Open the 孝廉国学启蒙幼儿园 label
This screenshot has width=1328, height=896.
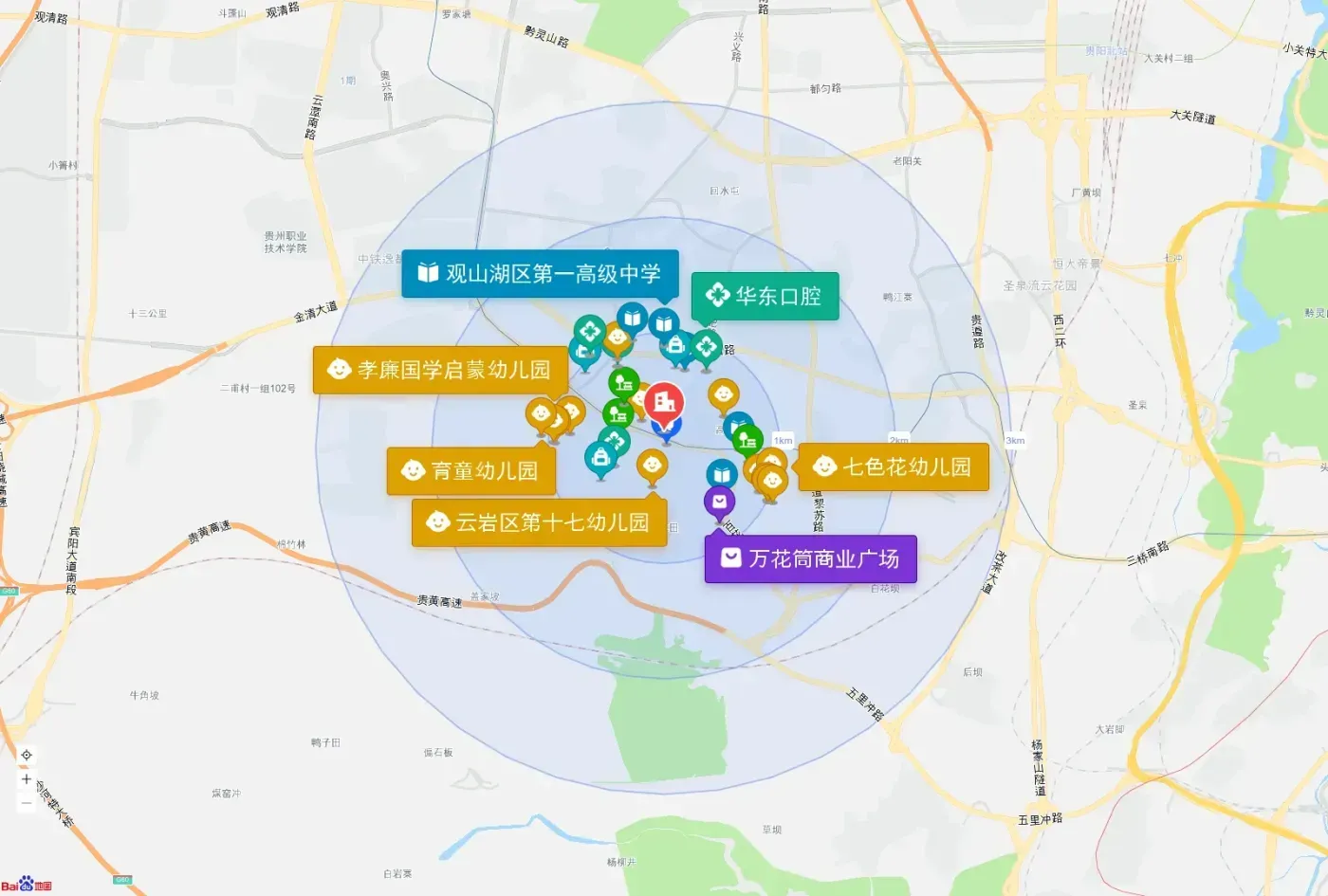440,370
